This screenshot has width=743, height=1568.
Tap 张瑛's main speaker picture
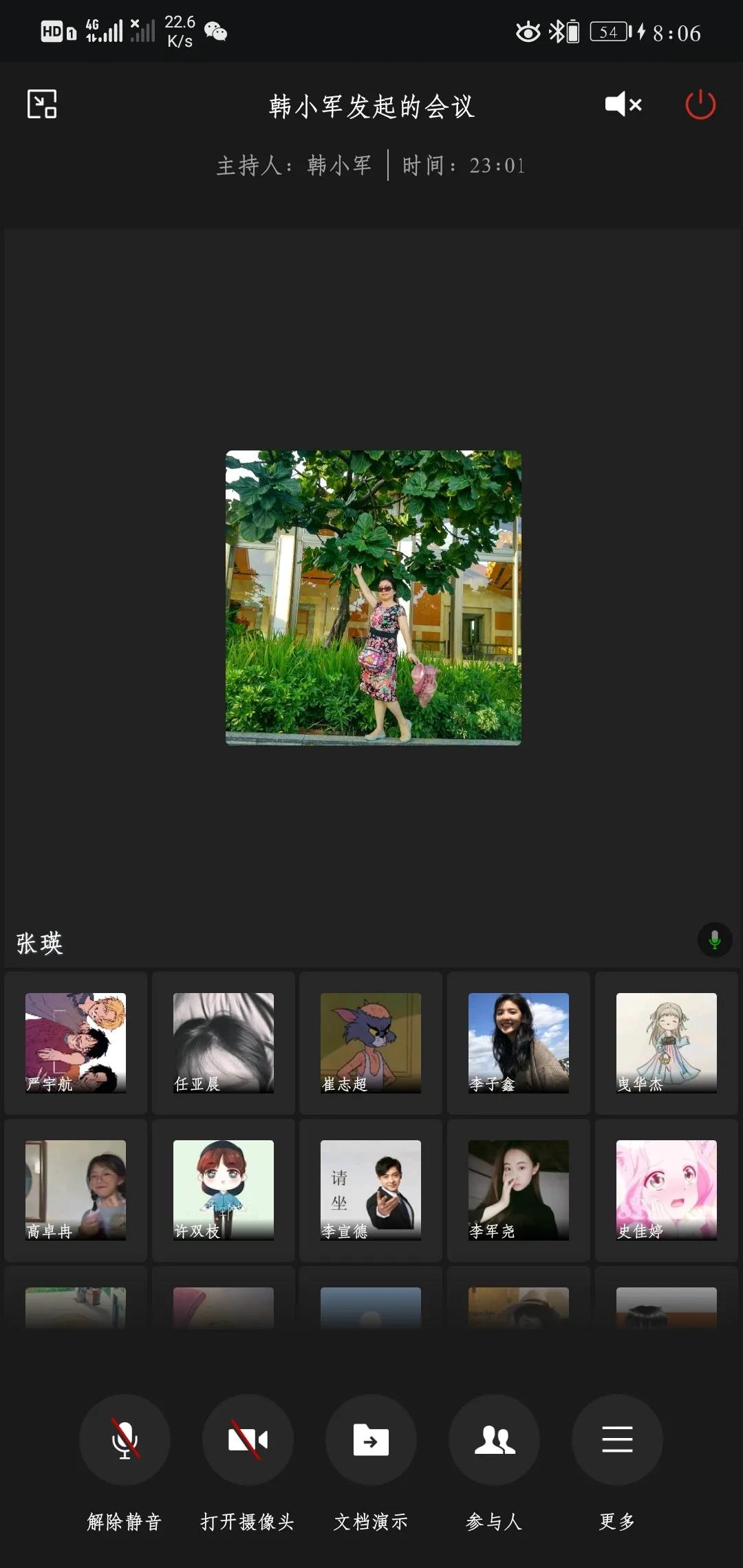pos(373,598)
